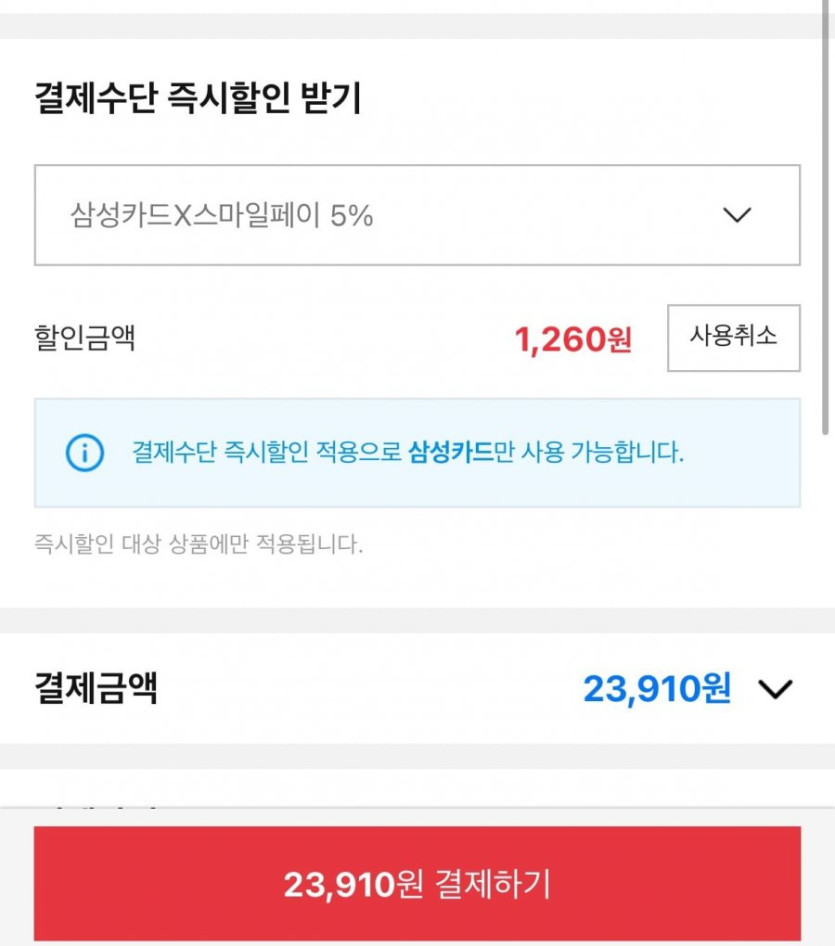Expand the 결제금액 details chevron

point(775,689)
